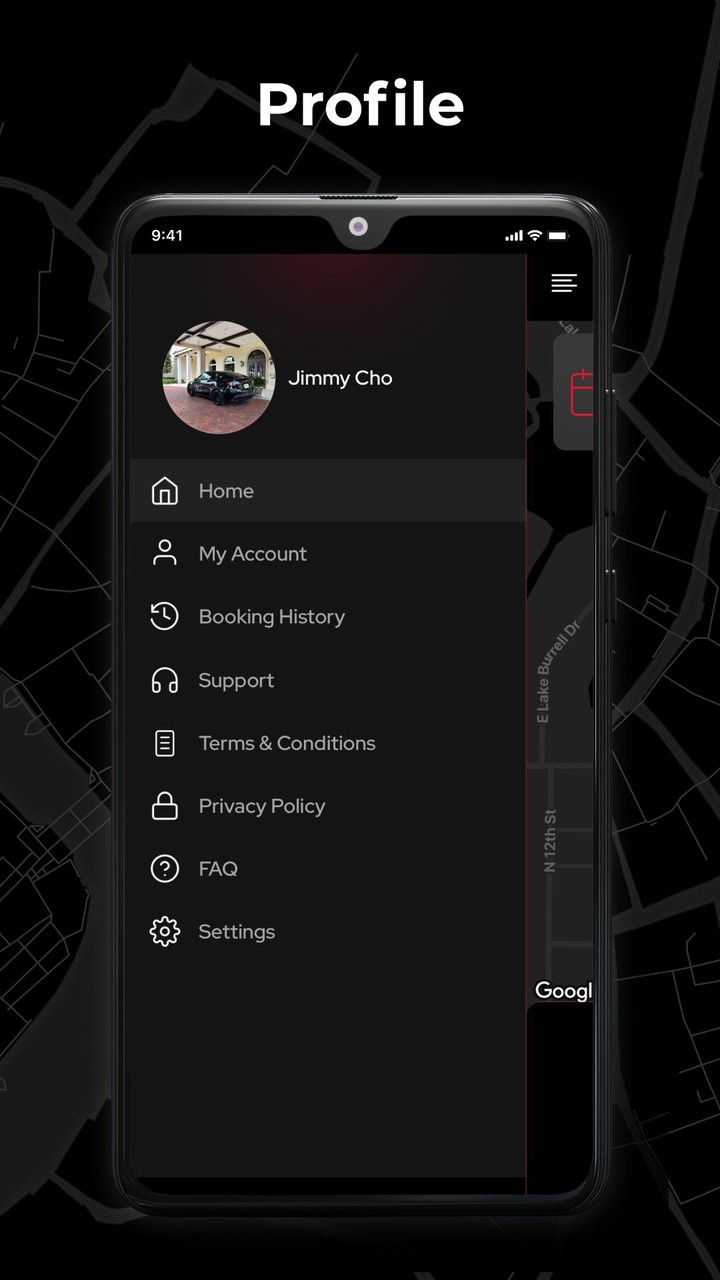The height and width of the screenshot is (1280, 720).
Task: Tap the Privacy Policy padlock icon
Action: [x=164, y=806]
